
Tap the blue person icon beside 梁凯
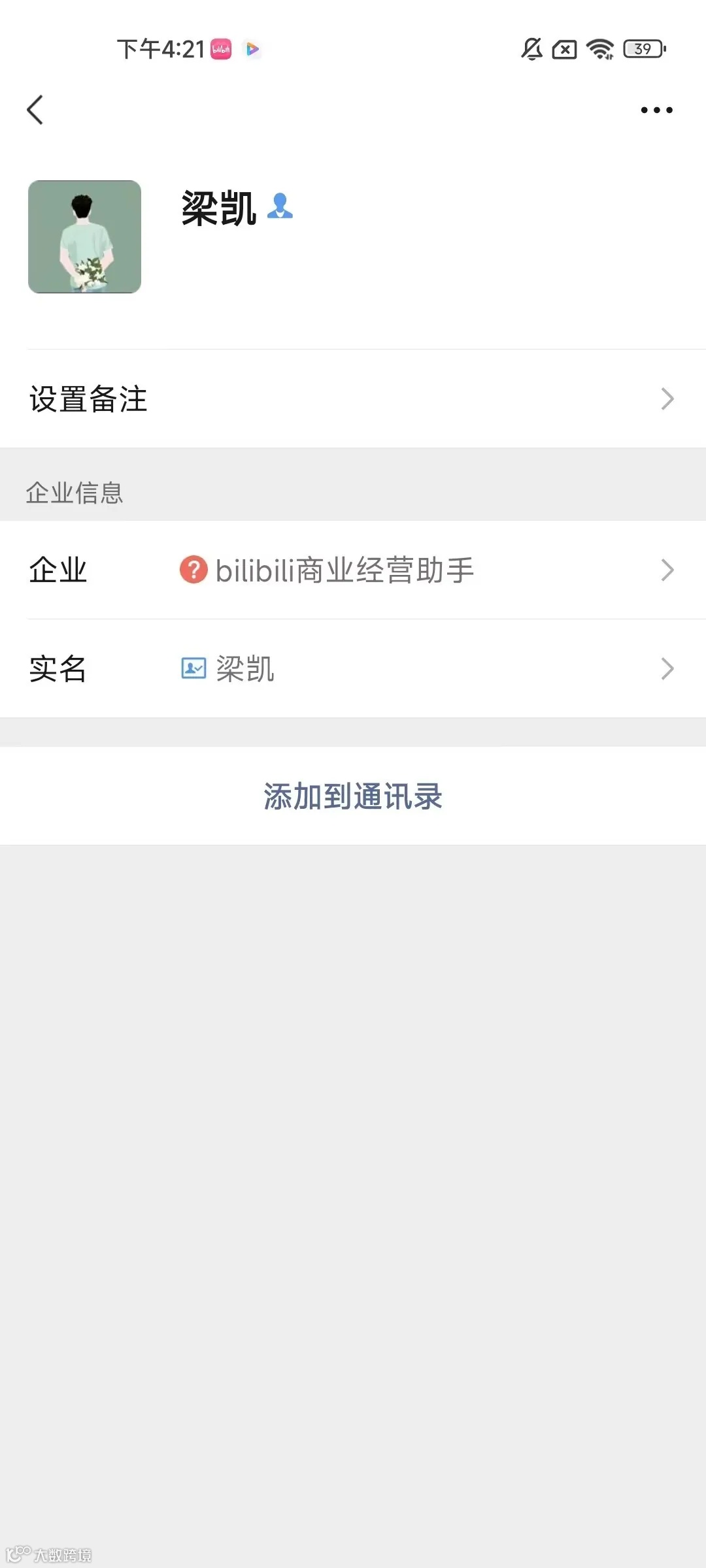pyautogui.click(x=281, y=208)
